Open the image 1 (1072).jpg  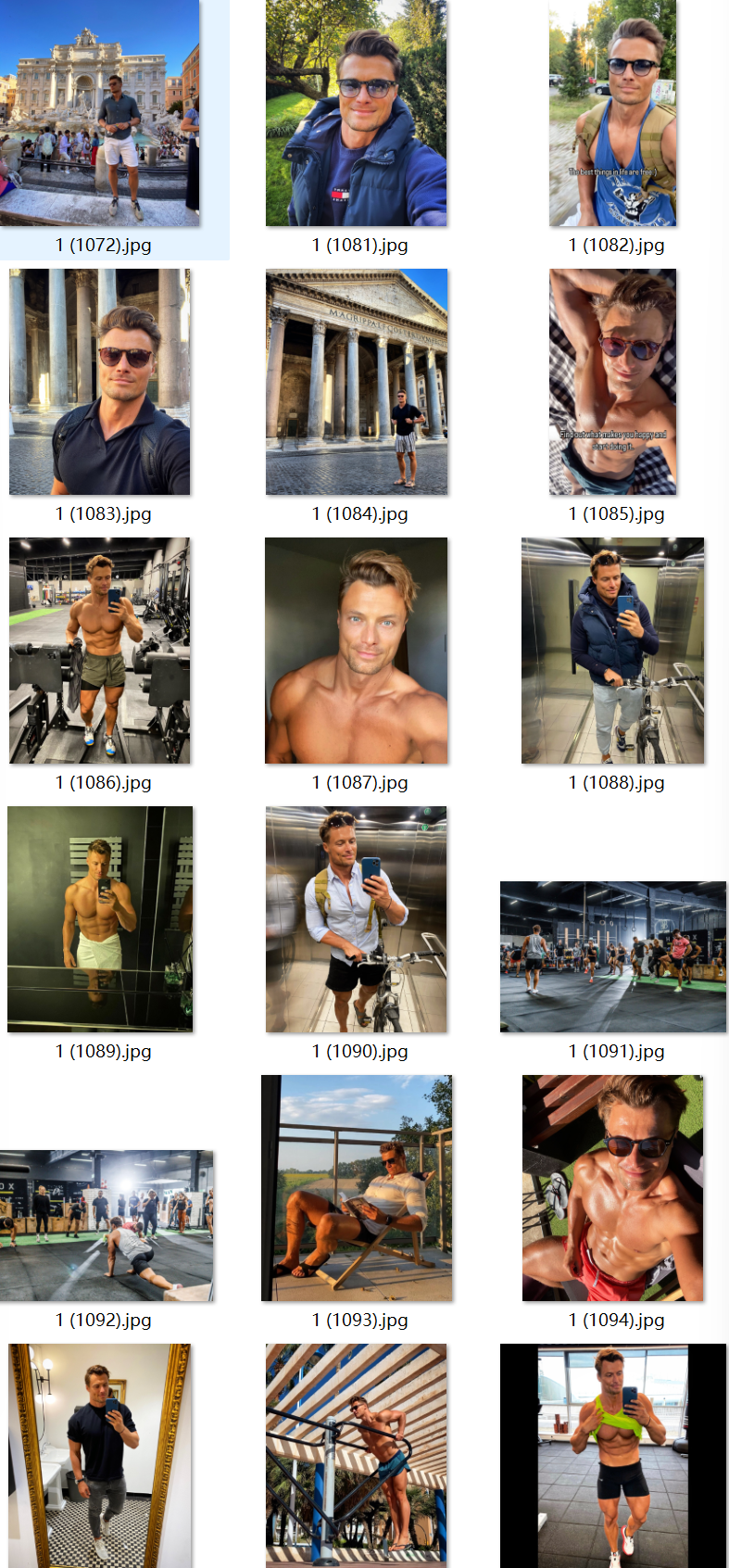[x=100, y=113]
